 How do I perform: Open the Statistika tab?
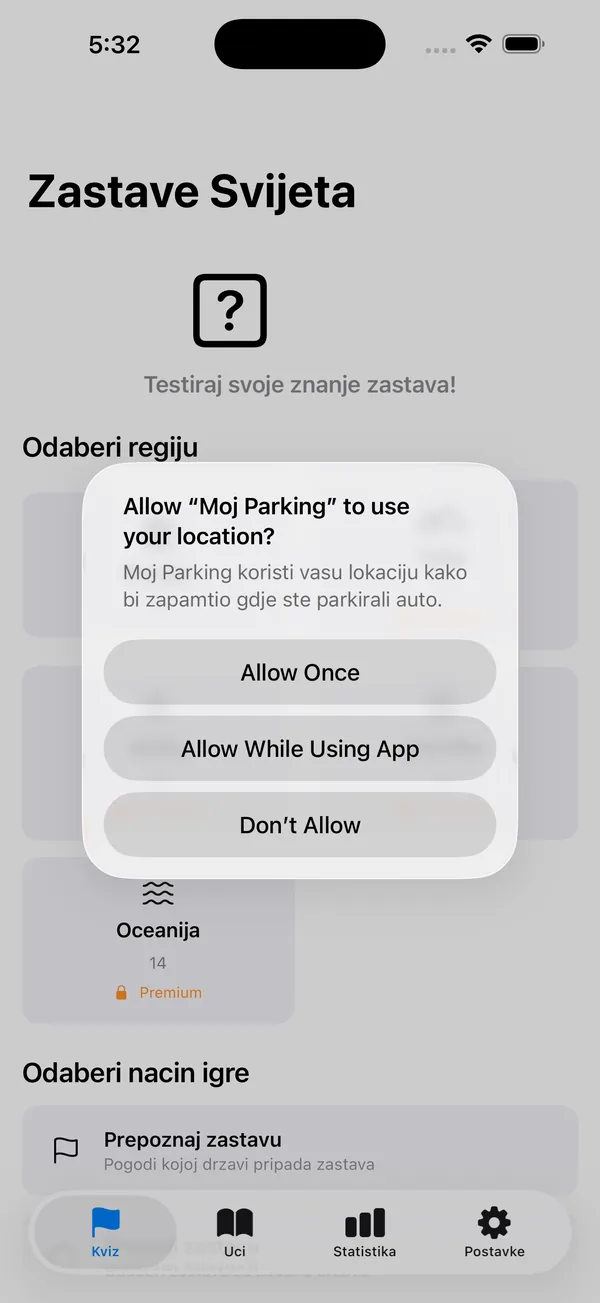(x=365, y=1232)
